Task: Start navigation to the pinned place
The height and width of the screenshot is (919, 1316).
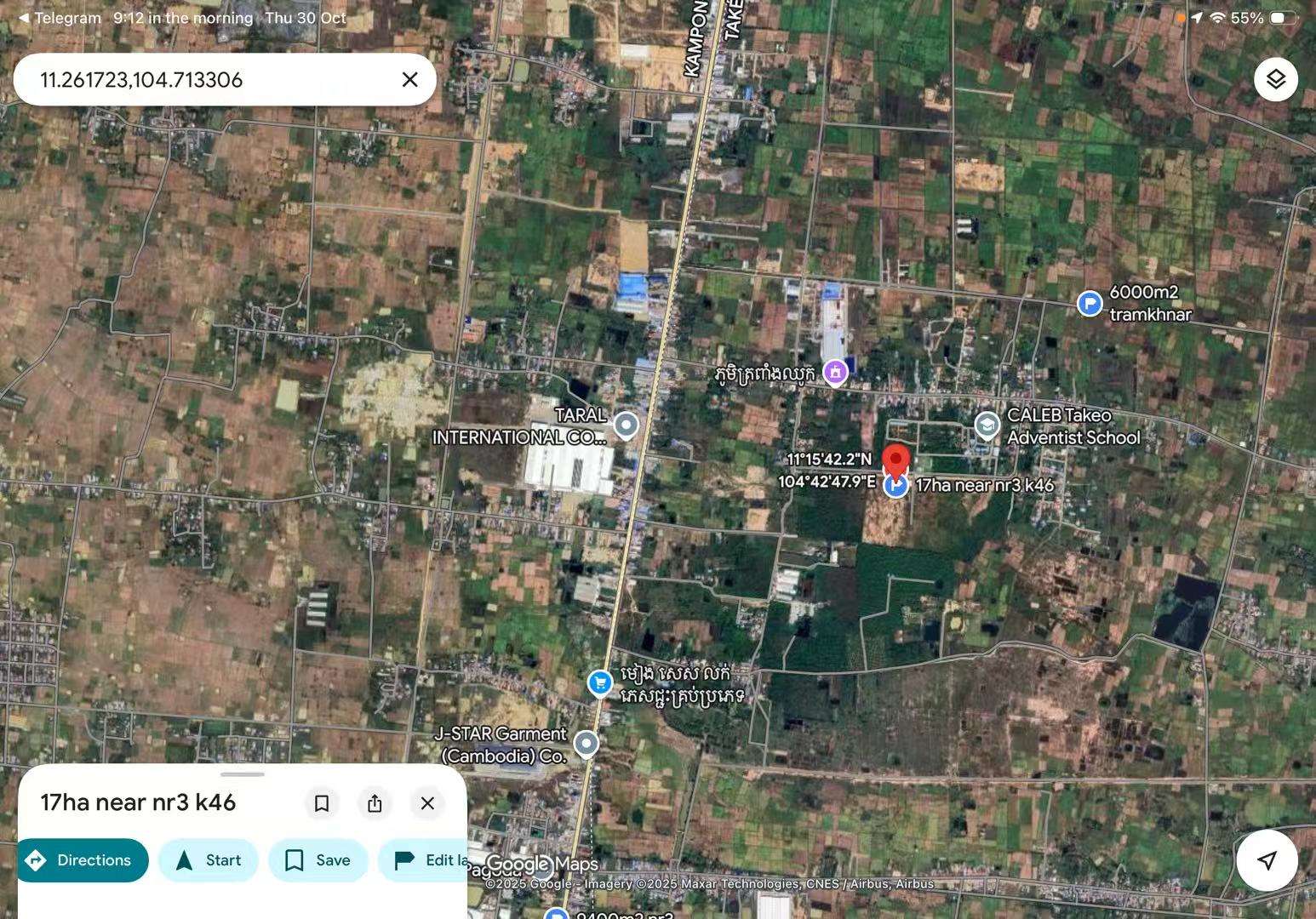Action: (209, 860)
